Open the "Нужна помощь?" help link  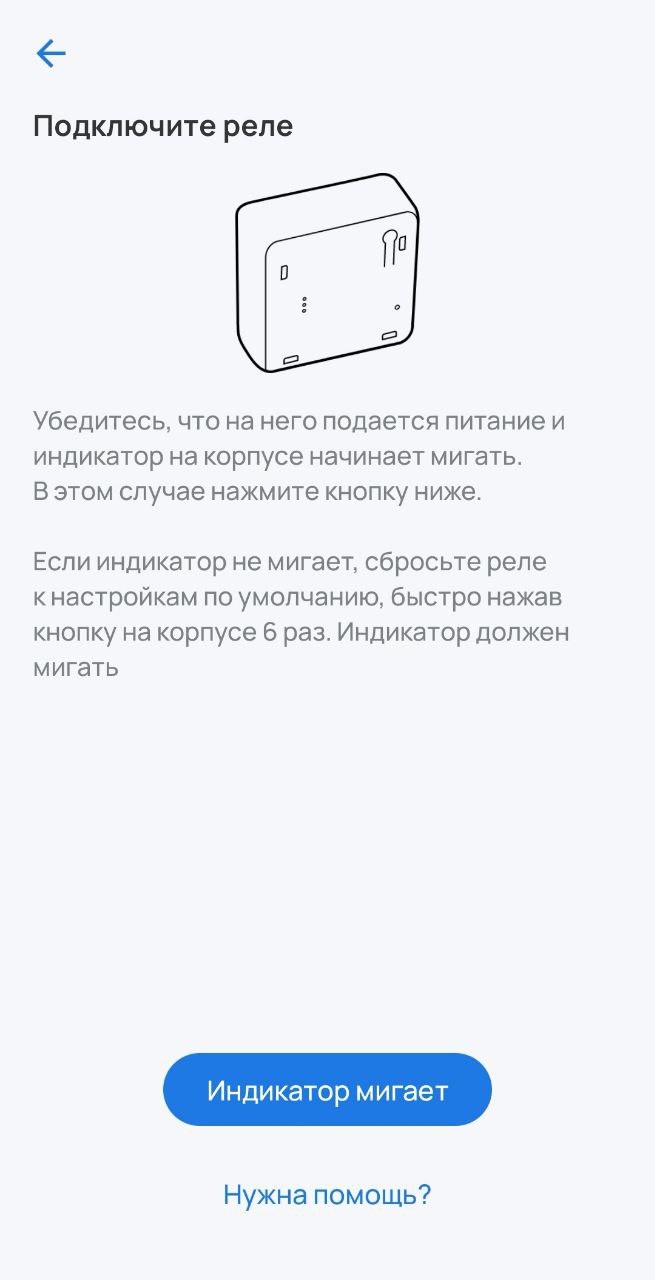click(327, 1194)
